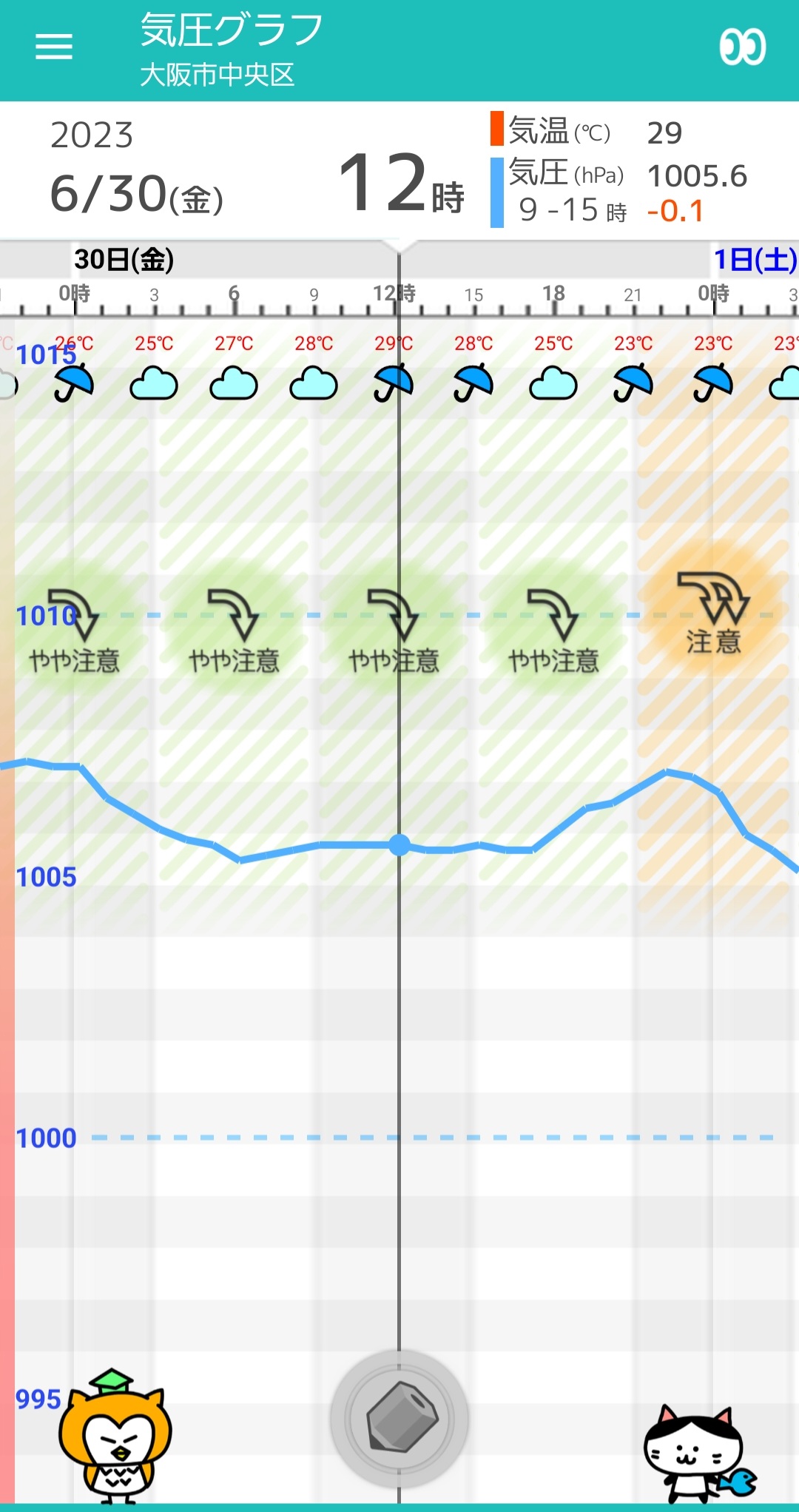Tap the infinity-style icon in header

click(742, 47)
